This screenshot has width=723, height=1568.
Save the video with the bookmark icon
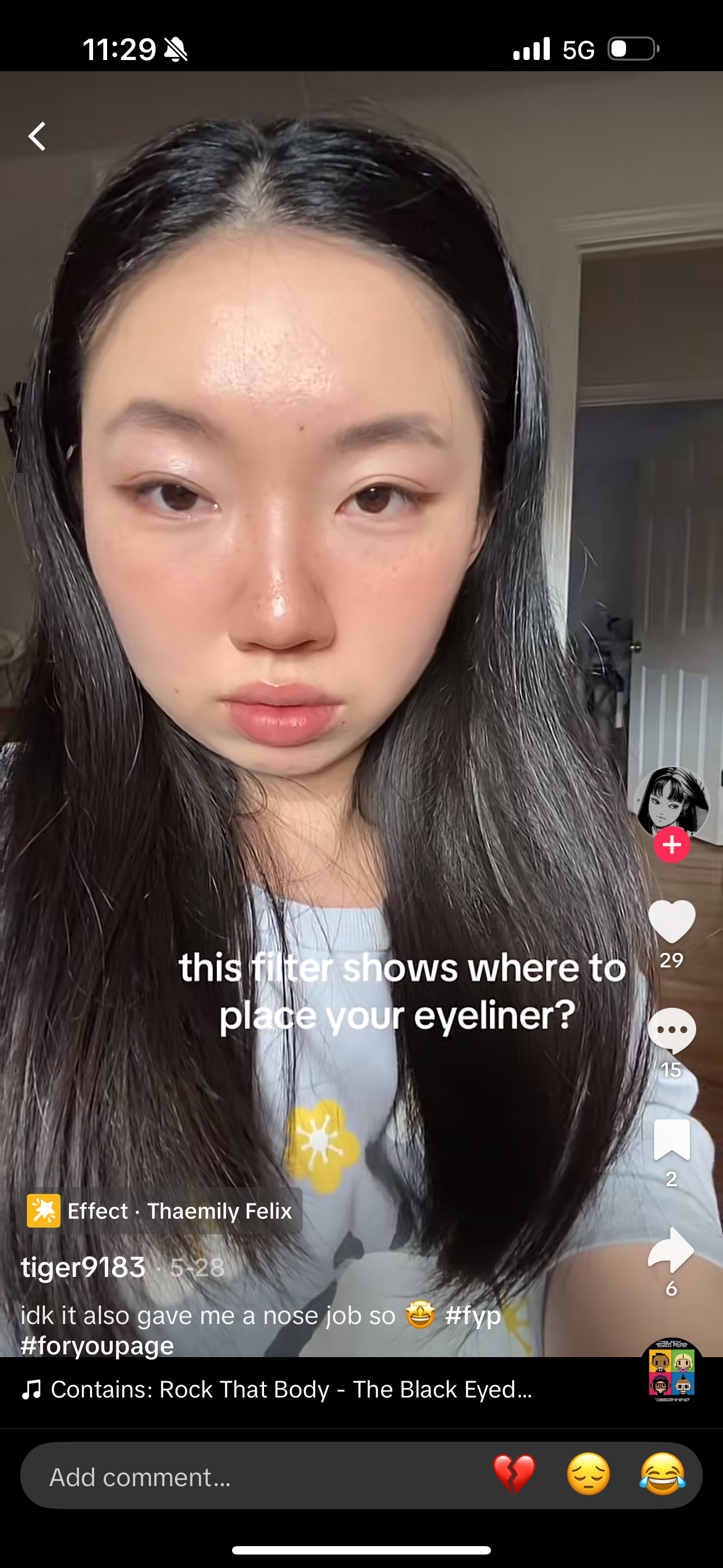[x=671, y=1139]
